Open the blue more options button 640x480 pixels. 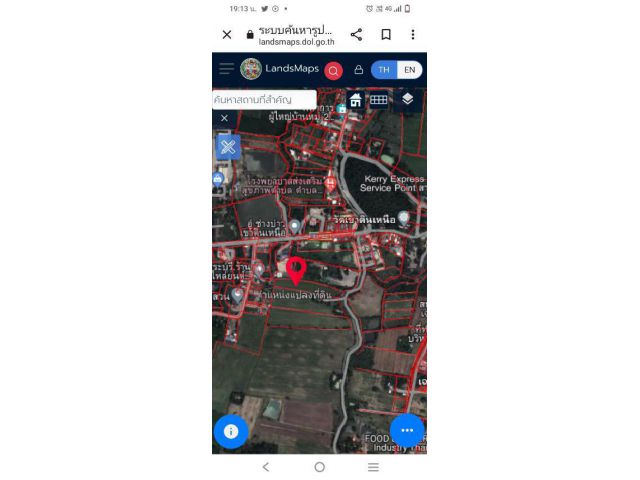[x=407, y=431]
